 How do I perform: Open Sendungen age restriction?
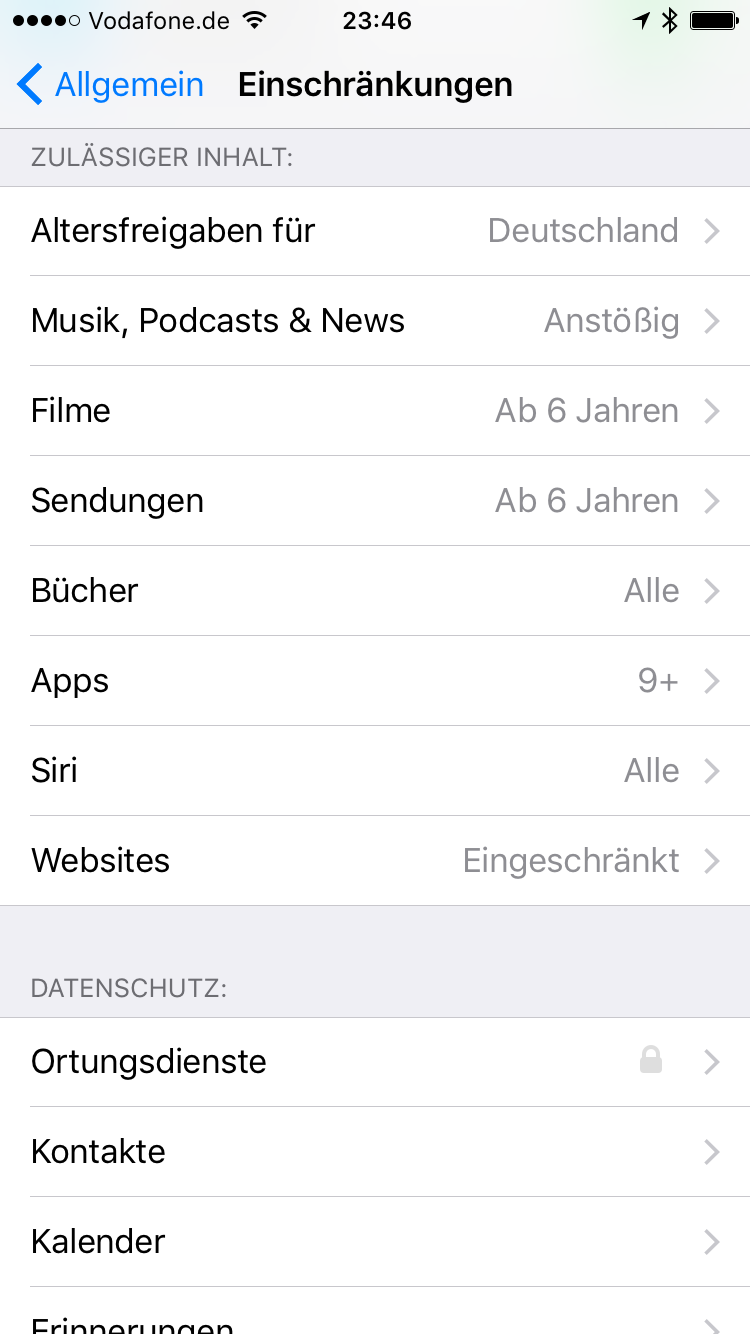375,501
